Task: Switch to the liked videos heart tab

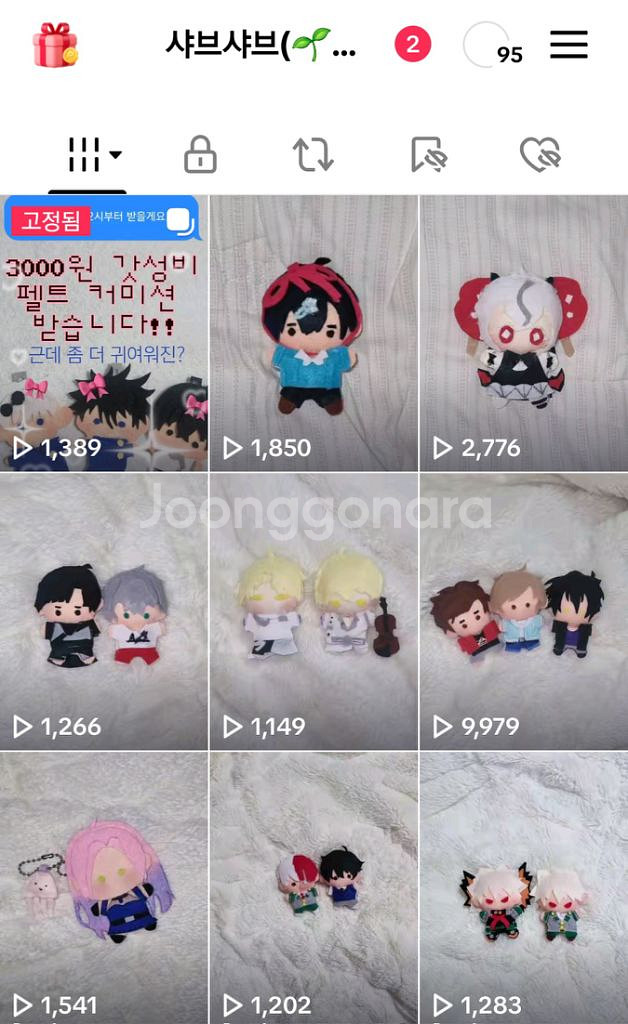Action: 540,155
